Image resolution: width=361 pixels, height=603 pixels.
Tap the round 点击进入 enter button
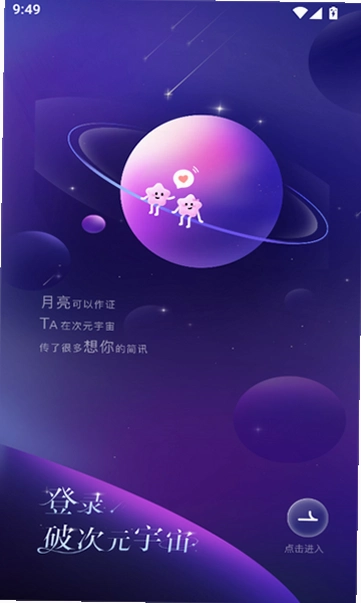coord(308,517)
